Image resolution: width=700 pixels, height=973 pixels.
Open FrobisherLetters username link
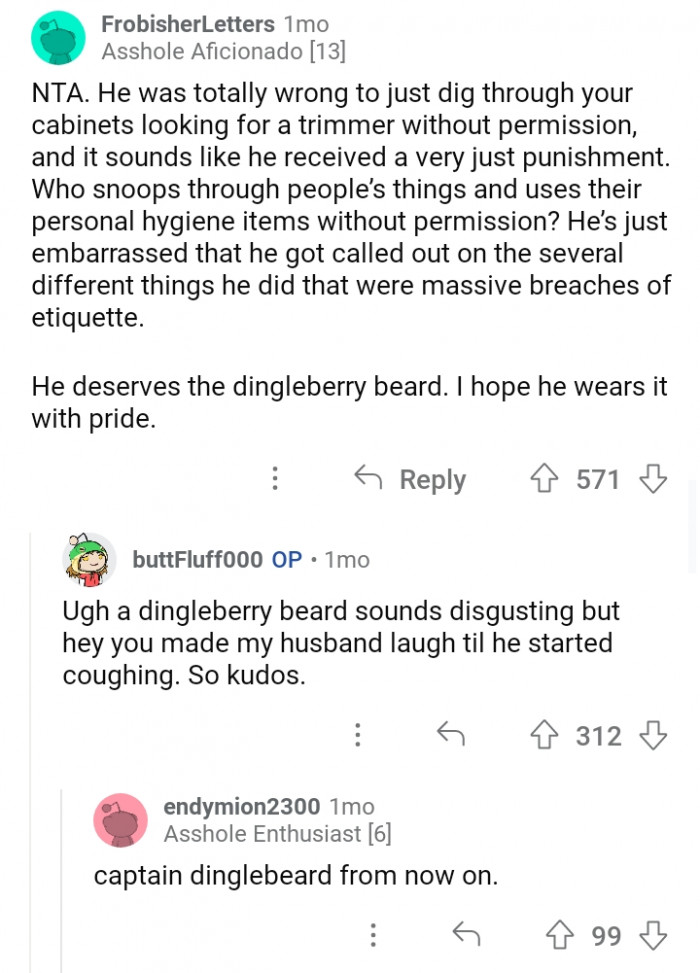point(187,23)
